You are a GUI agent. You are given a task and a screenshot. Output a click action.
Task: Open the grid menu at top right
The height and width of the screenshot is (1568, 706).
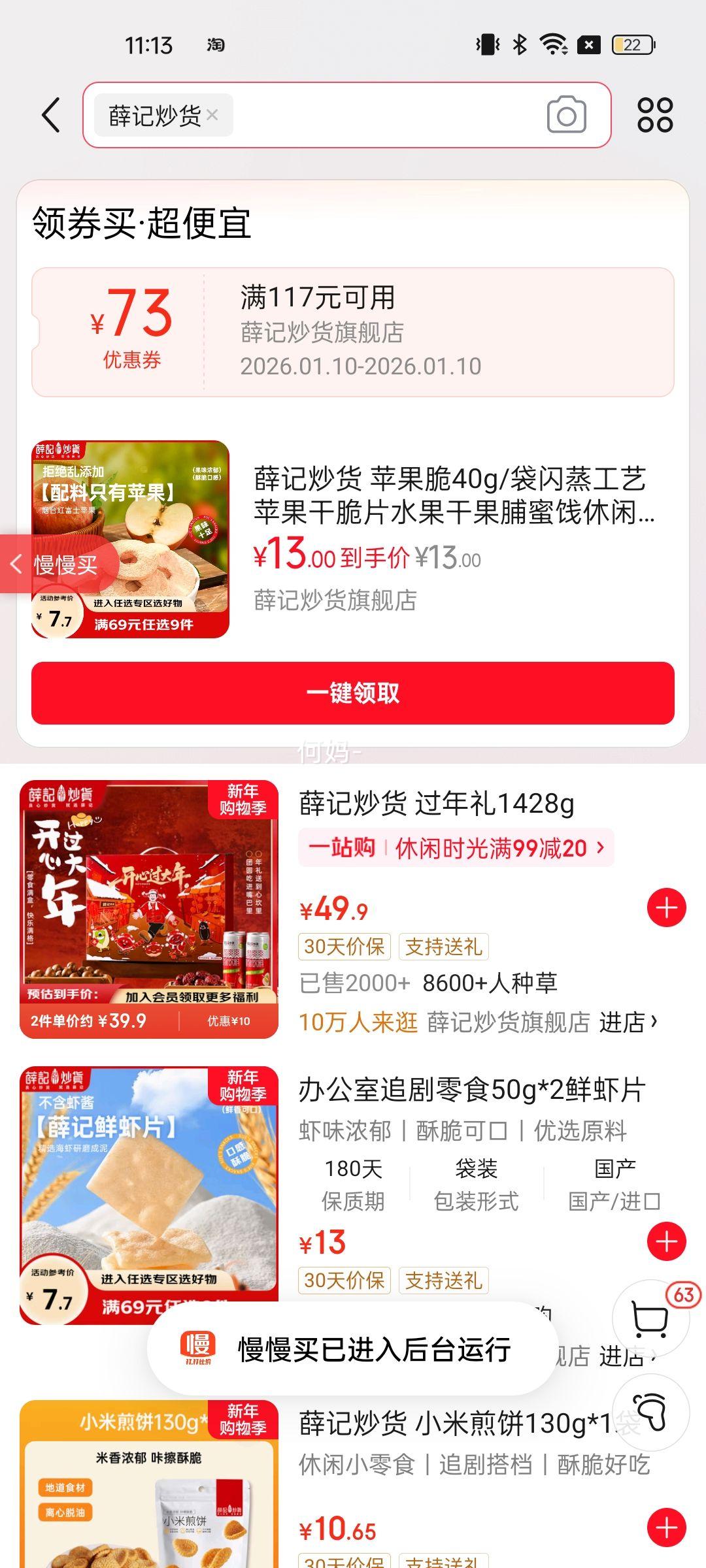point(656,115)
